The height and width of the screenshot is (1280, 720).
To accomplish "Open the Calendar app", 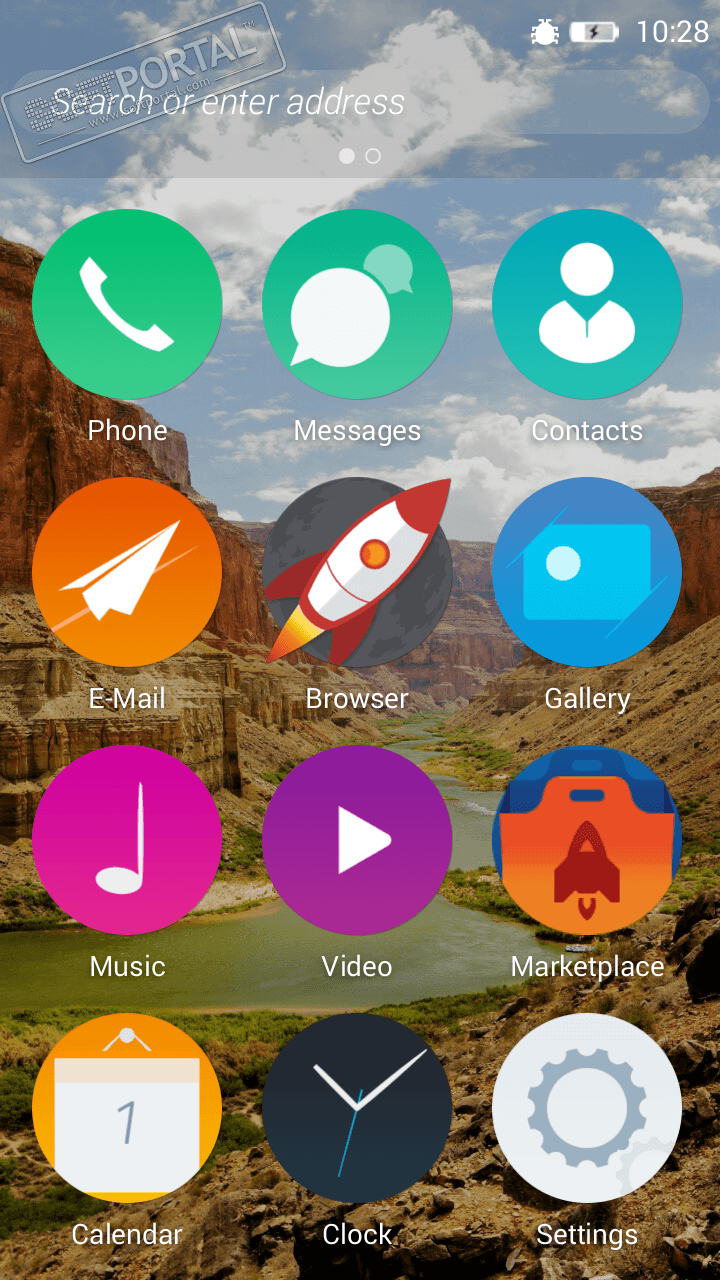I will (127, 1108).
